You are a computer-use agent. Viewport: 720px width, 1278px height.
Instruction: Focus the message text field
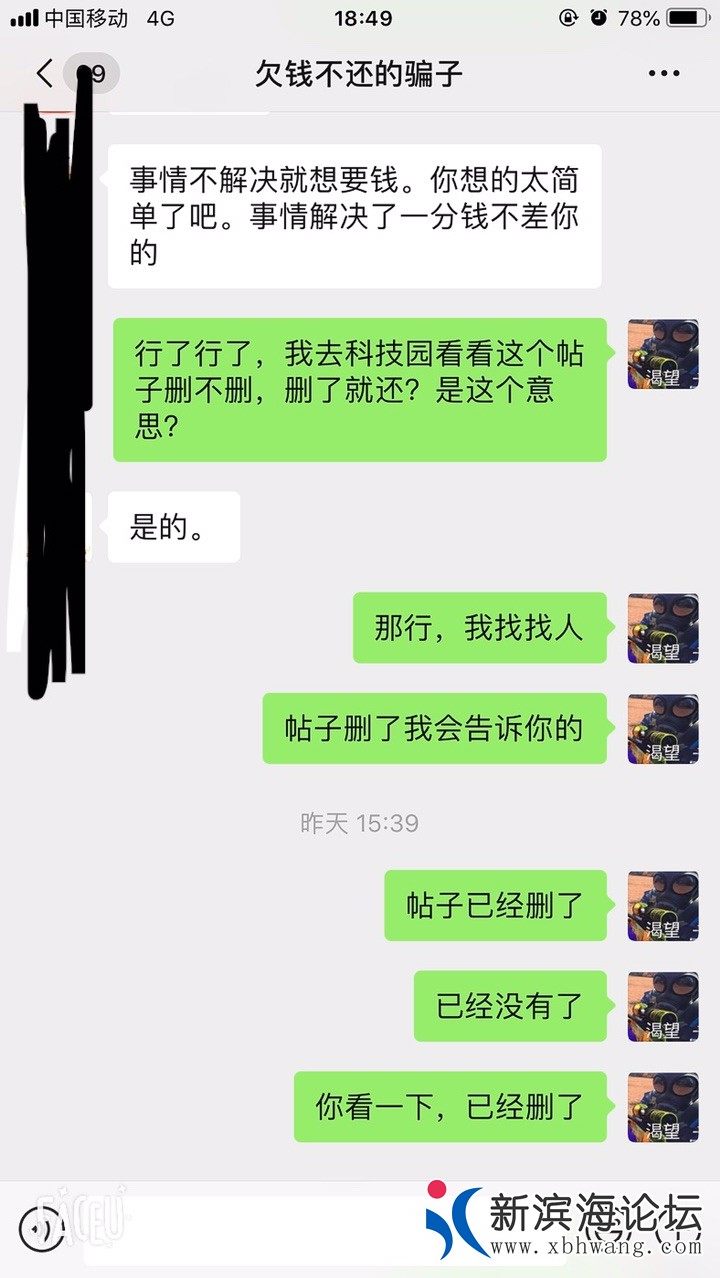coord(250,1228)
